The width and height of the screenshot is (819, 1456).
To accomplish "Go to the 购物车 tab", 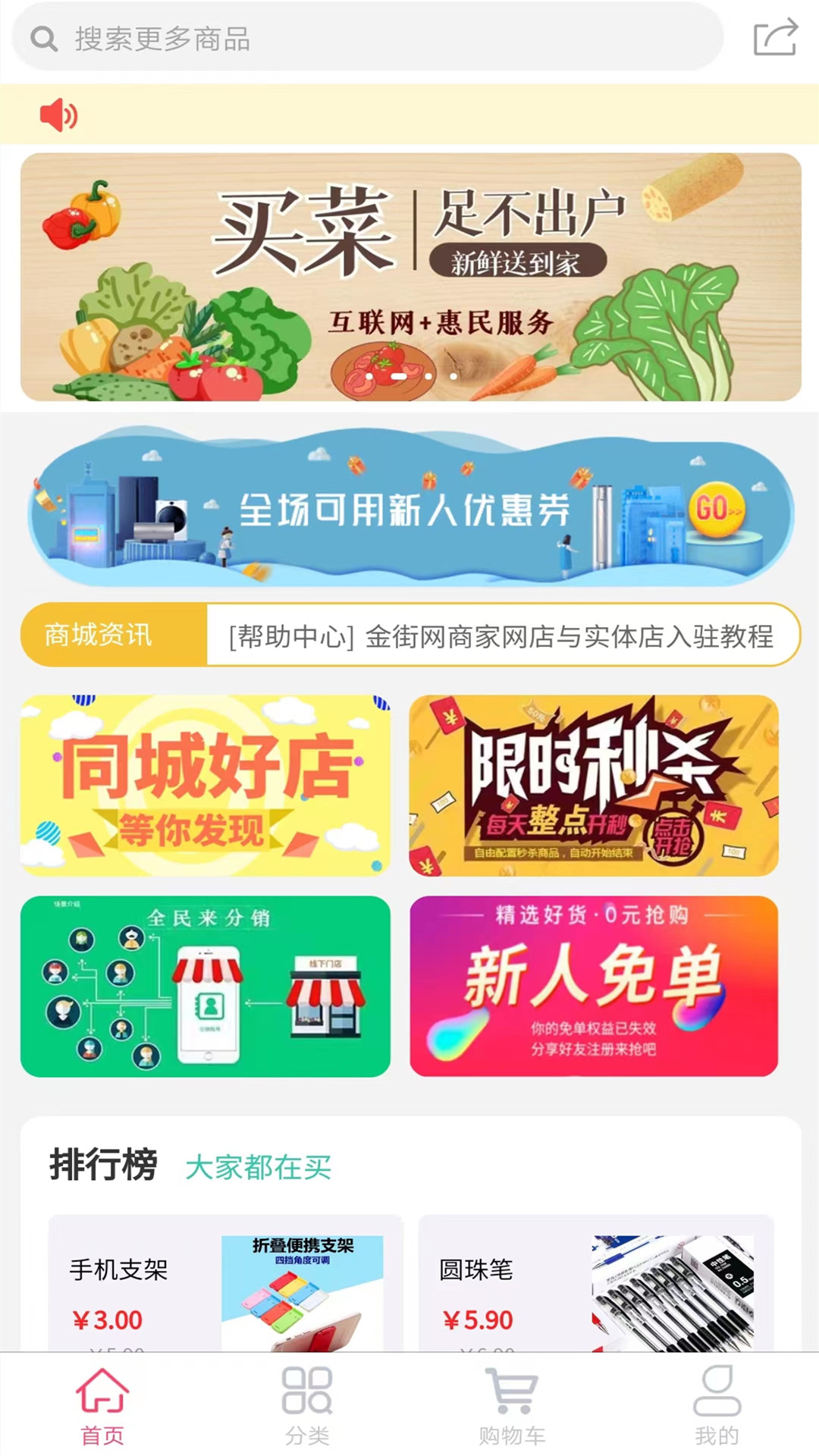I will click(x=512, y=1405).
